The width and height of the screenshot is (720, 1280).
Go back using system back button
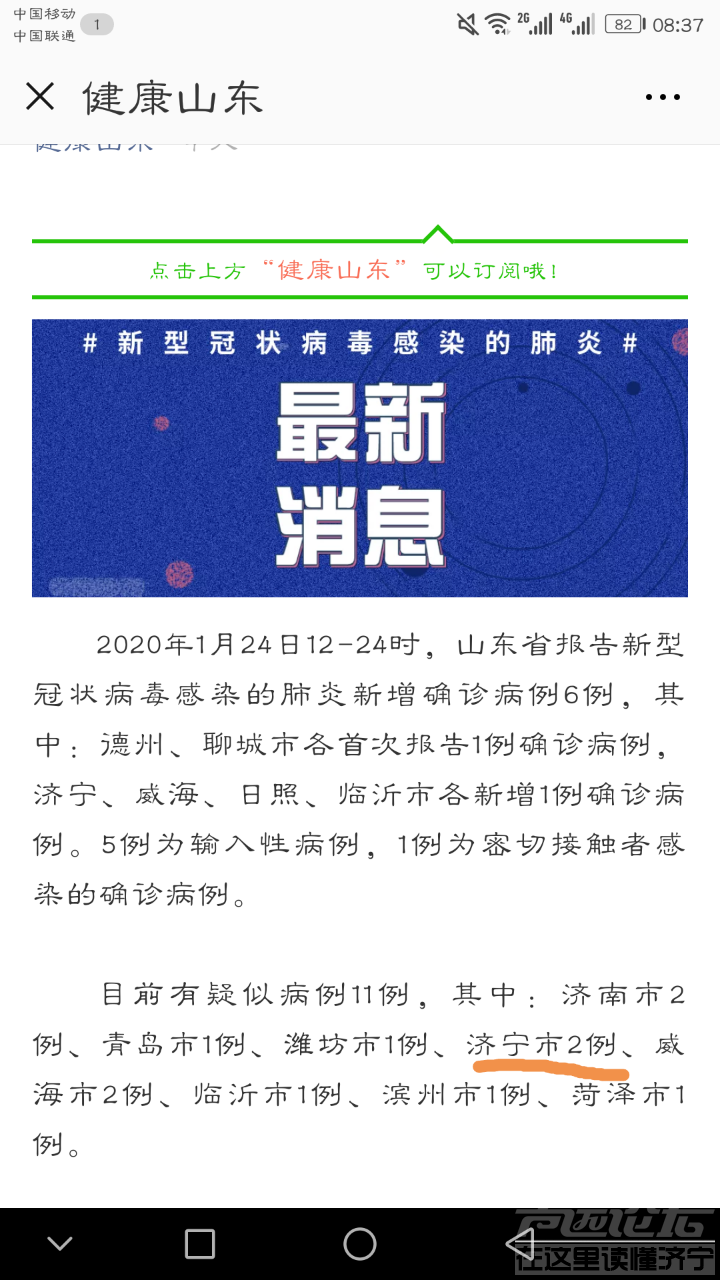coord(519,1243)
